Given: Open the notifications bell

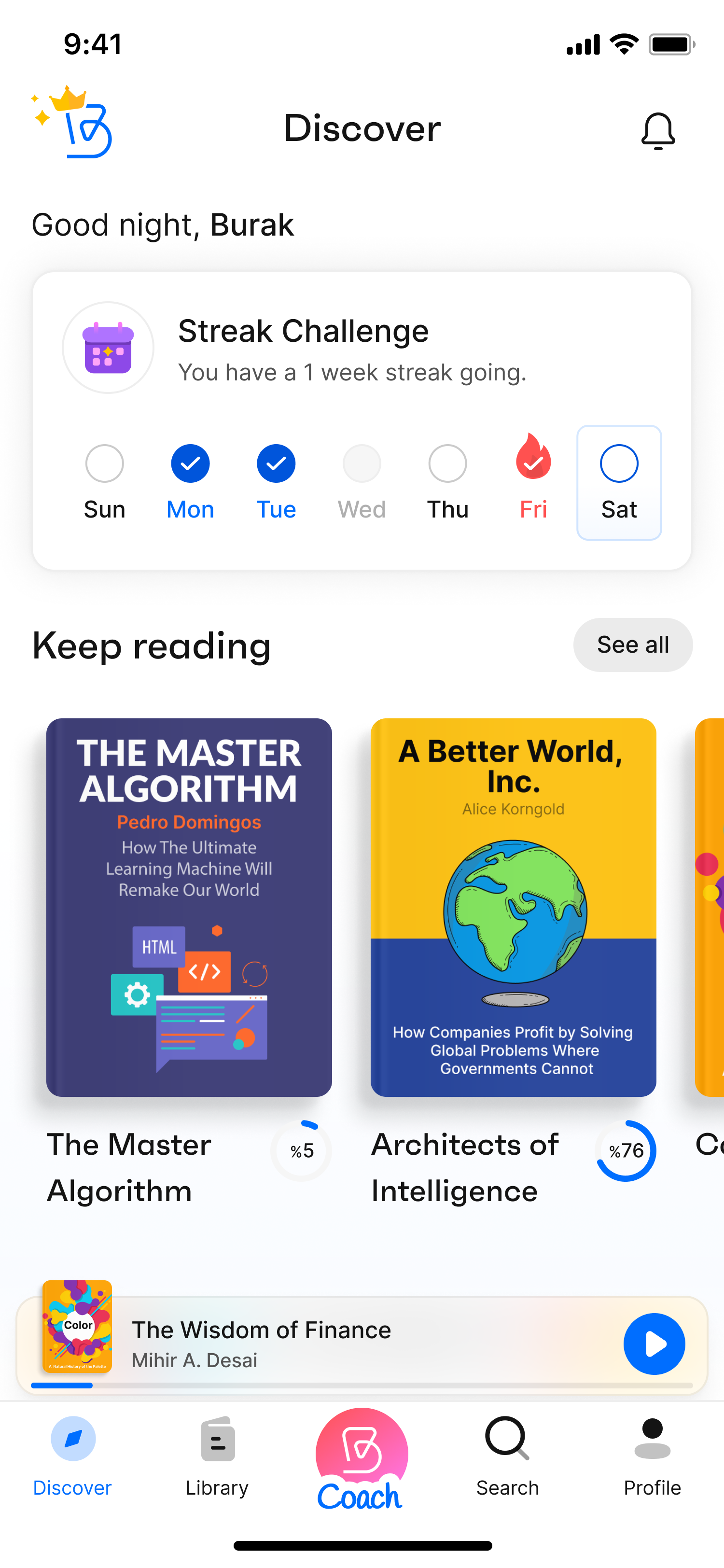Looking at the screenshot, I should tap(658, 130).
